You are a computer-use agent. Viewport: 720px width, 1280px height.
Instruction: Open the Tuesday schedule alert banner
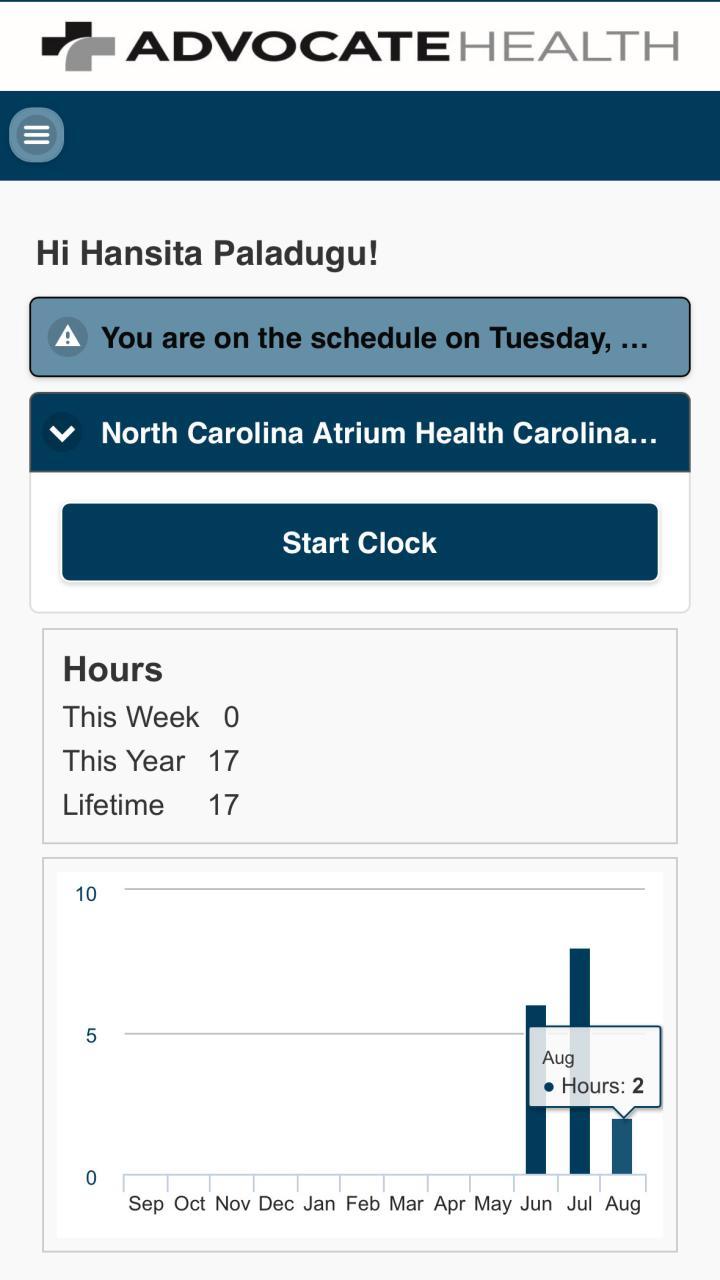click(x=360, y=337)
